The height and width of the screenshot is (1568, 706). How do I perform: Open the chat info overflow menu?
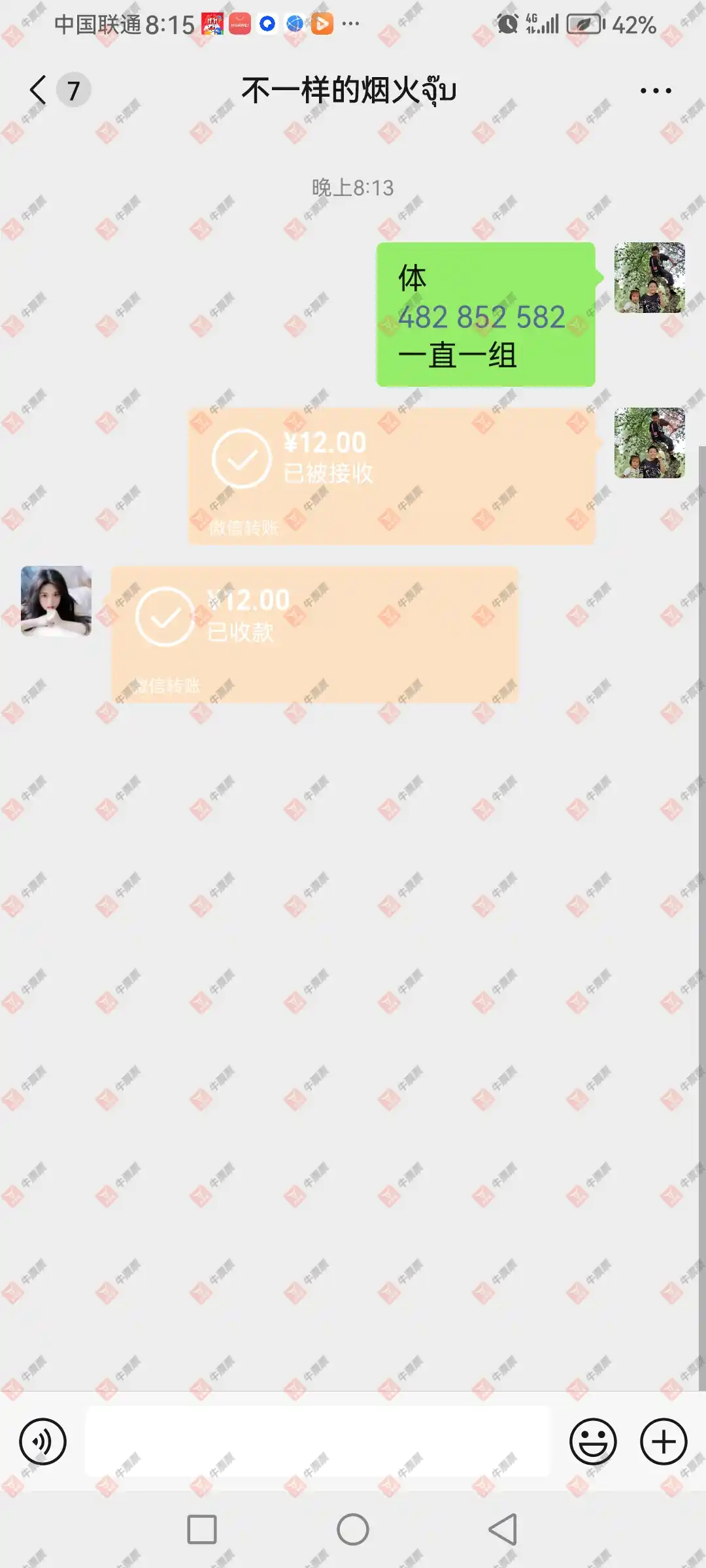coord(656,91)
